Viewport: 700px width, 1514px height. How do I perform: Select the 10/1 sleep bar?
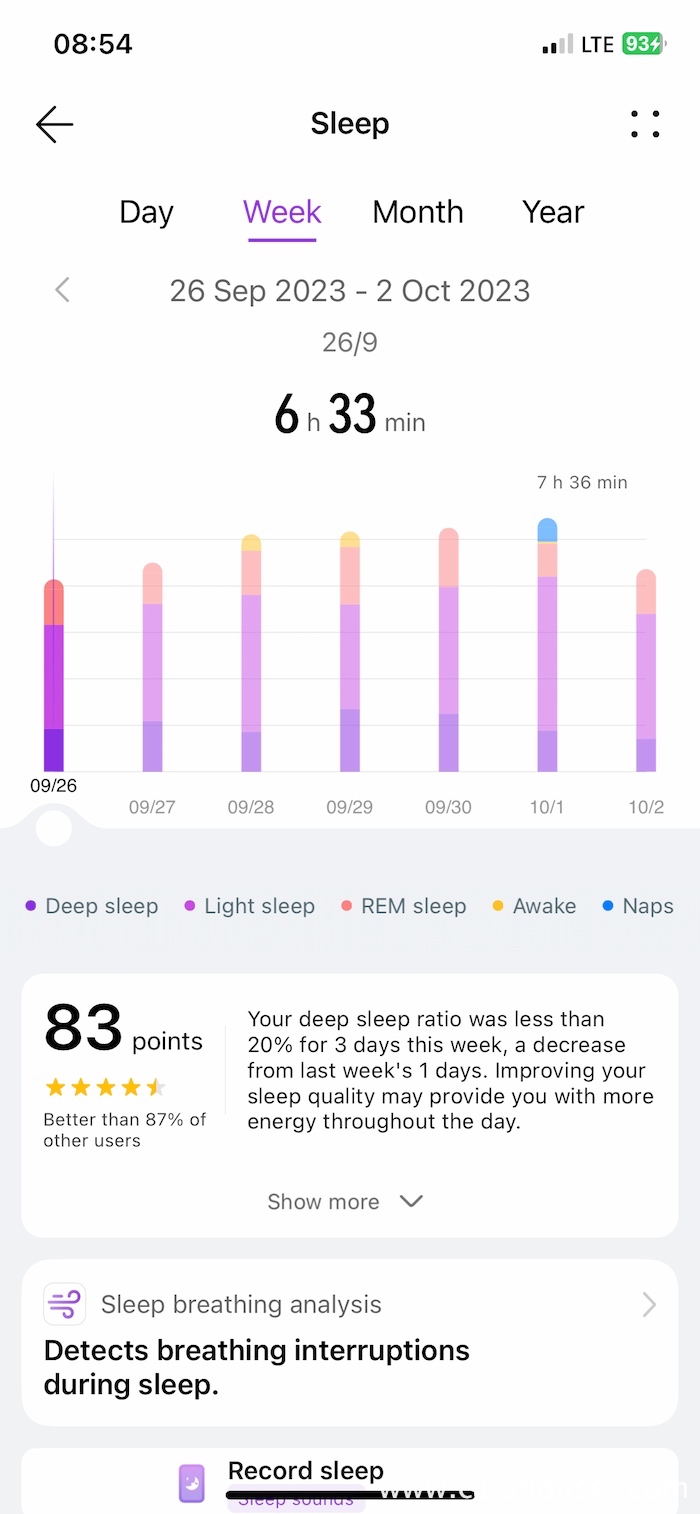[547, 646]
